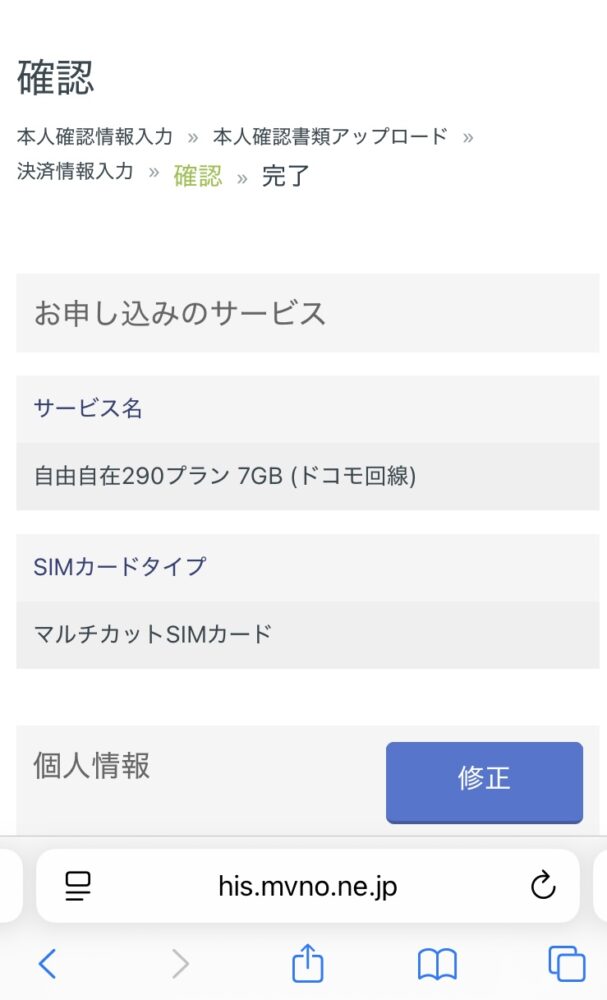
Task: Open the Safari bookmarks
Action: (437, 964)
